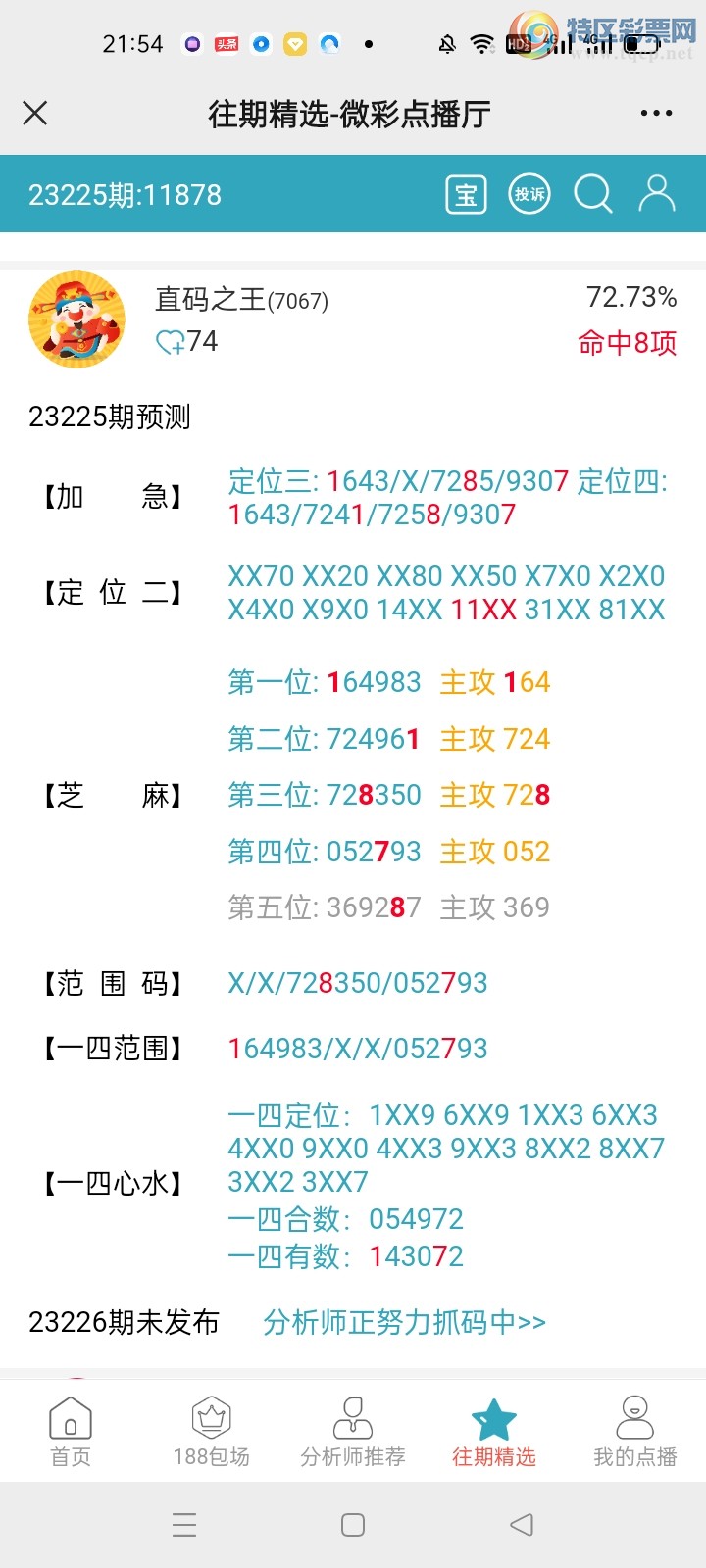Tap the system back triangle button

522,1525
